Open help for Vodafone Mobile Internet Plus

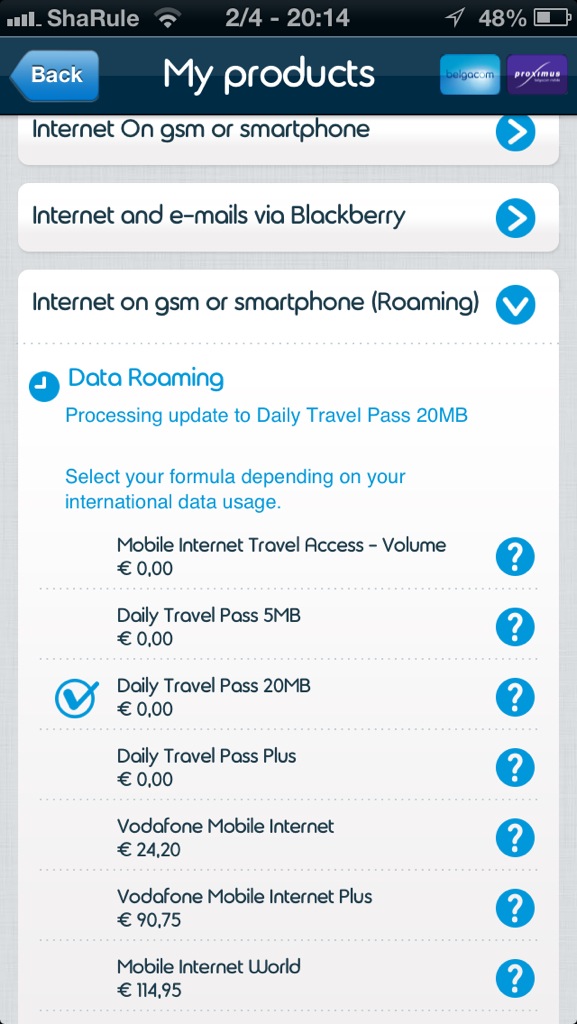click(x=515, y=908)
